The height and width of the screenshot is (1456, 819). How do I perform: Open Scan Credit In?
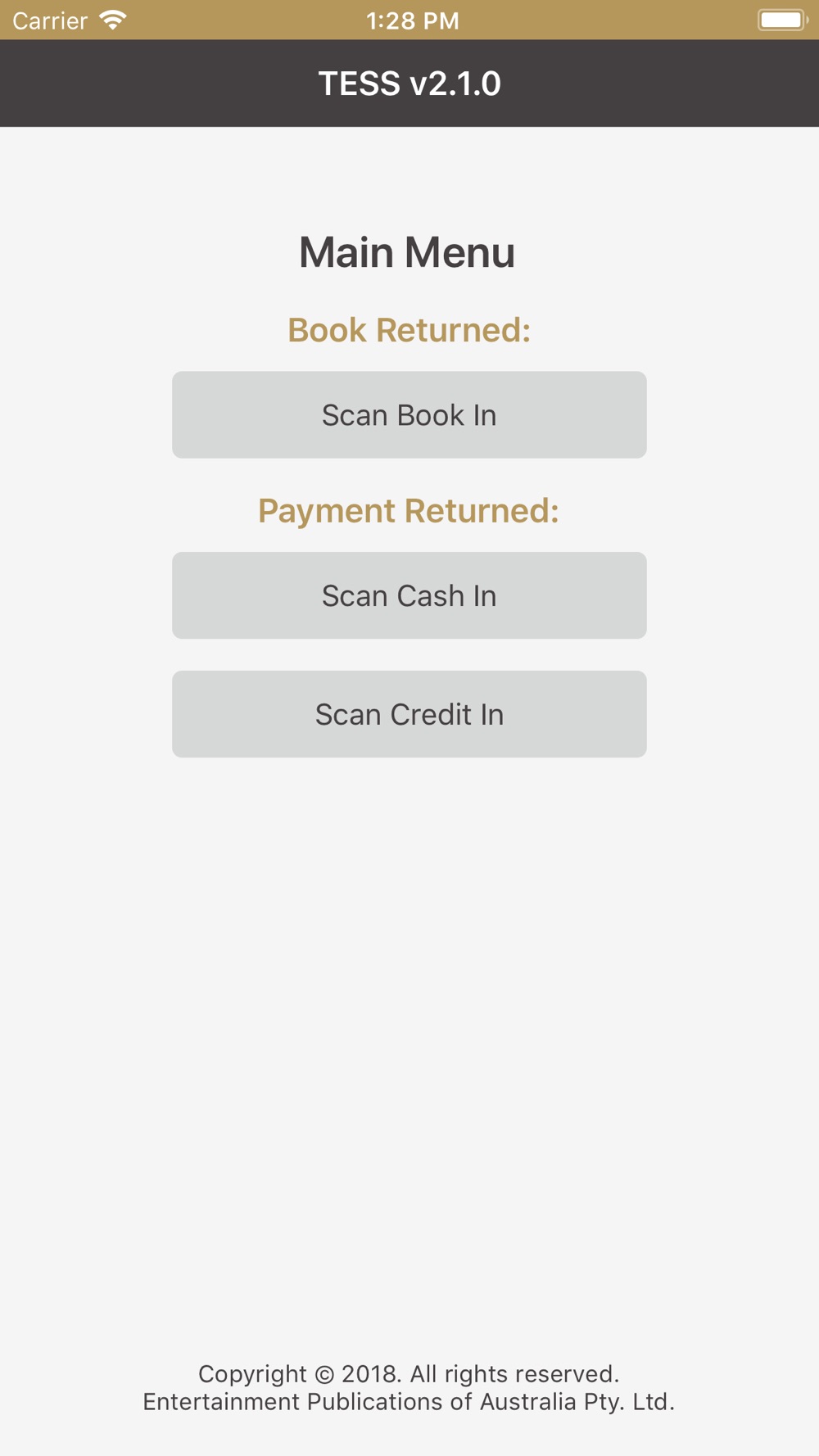[409, 714]
